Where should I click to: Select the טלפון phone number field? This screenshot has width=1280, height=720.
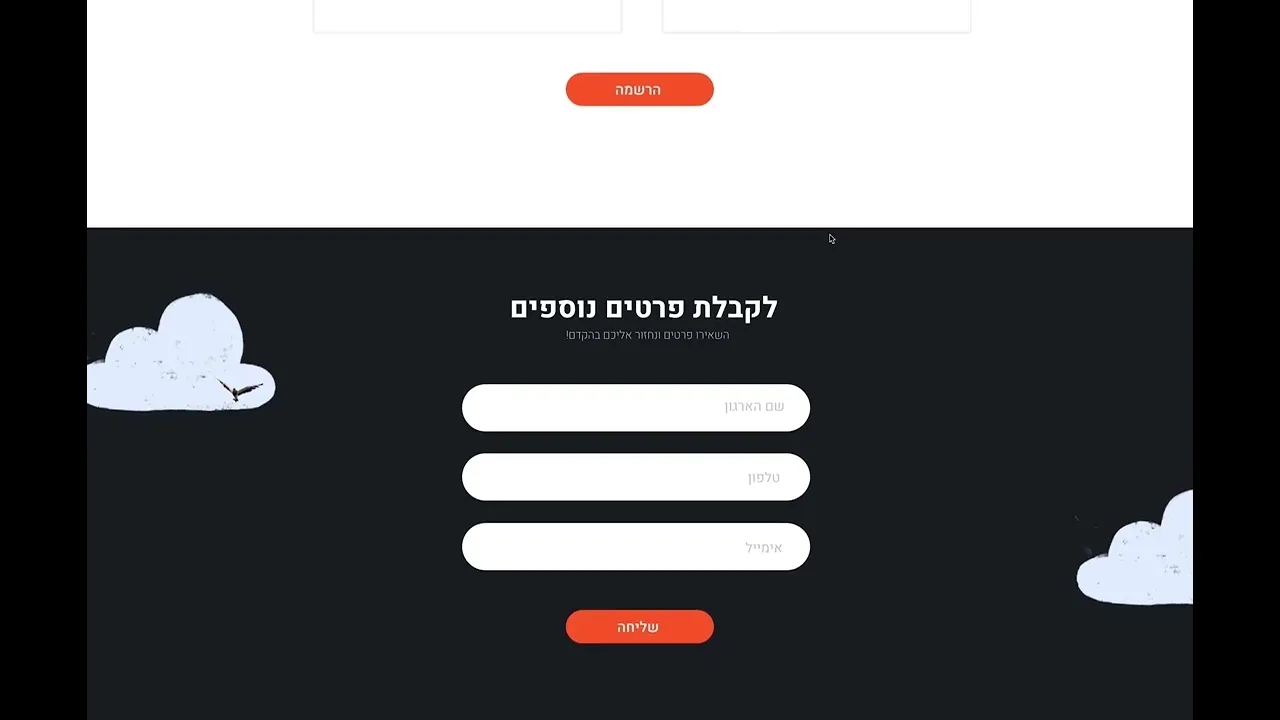tap(636, 477)
